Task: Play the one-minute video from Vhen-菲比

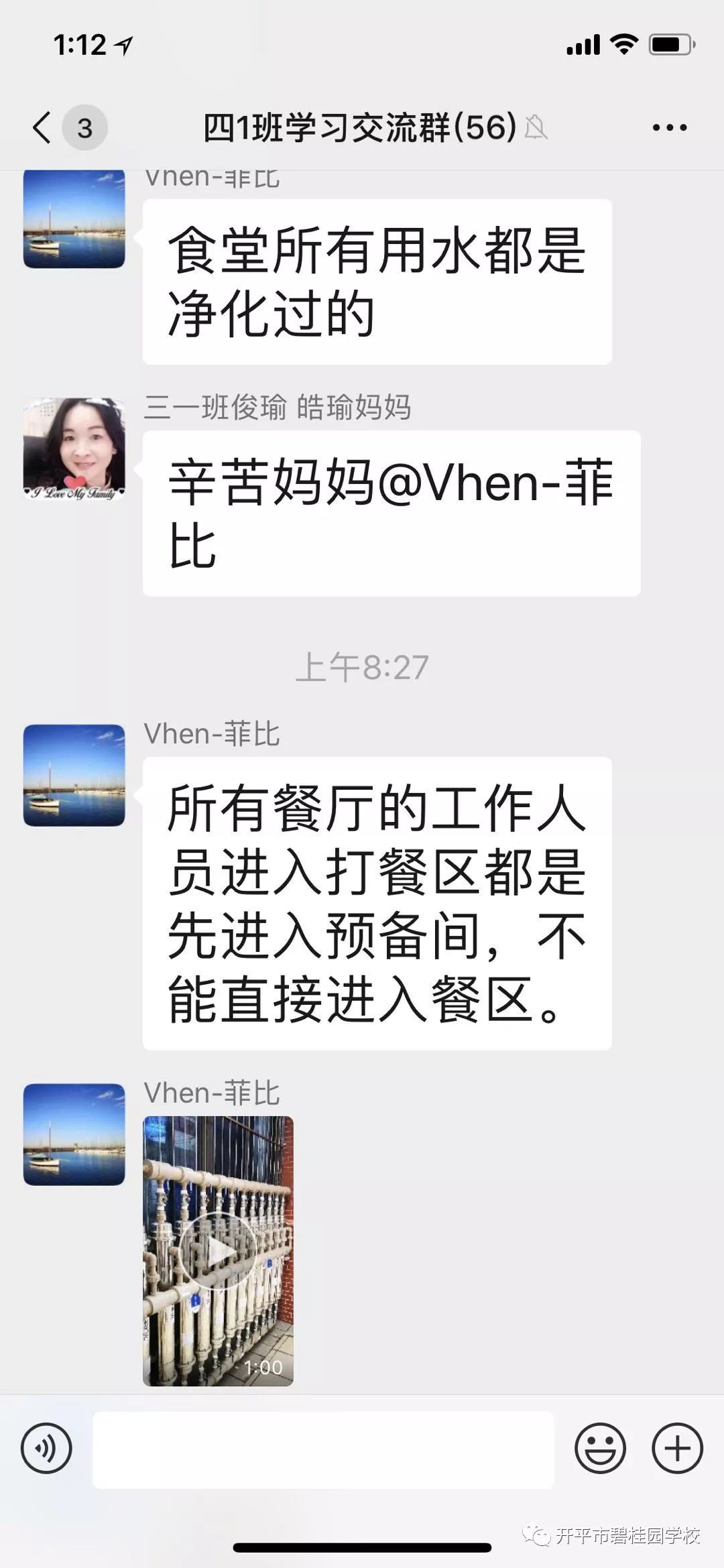Action: [218, 1250]
